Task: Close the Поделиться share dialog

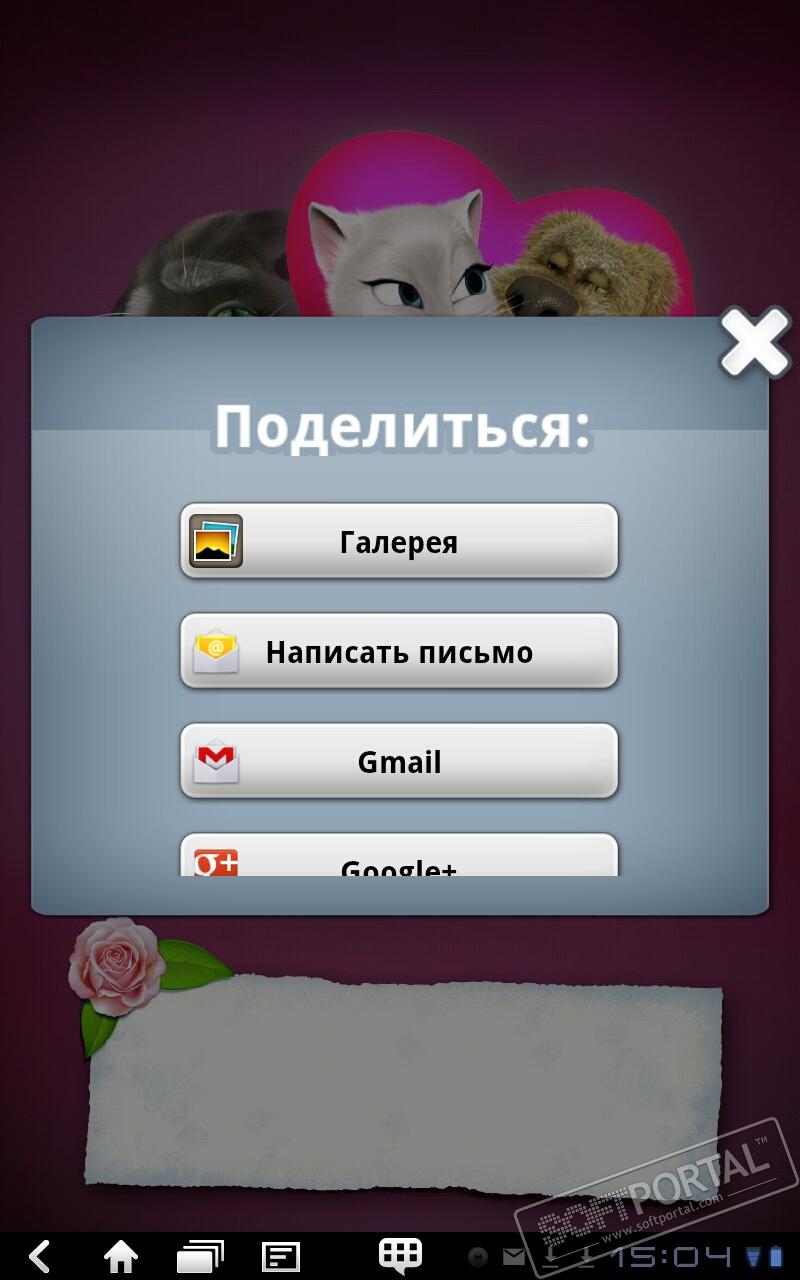Action: click(755, 343)
